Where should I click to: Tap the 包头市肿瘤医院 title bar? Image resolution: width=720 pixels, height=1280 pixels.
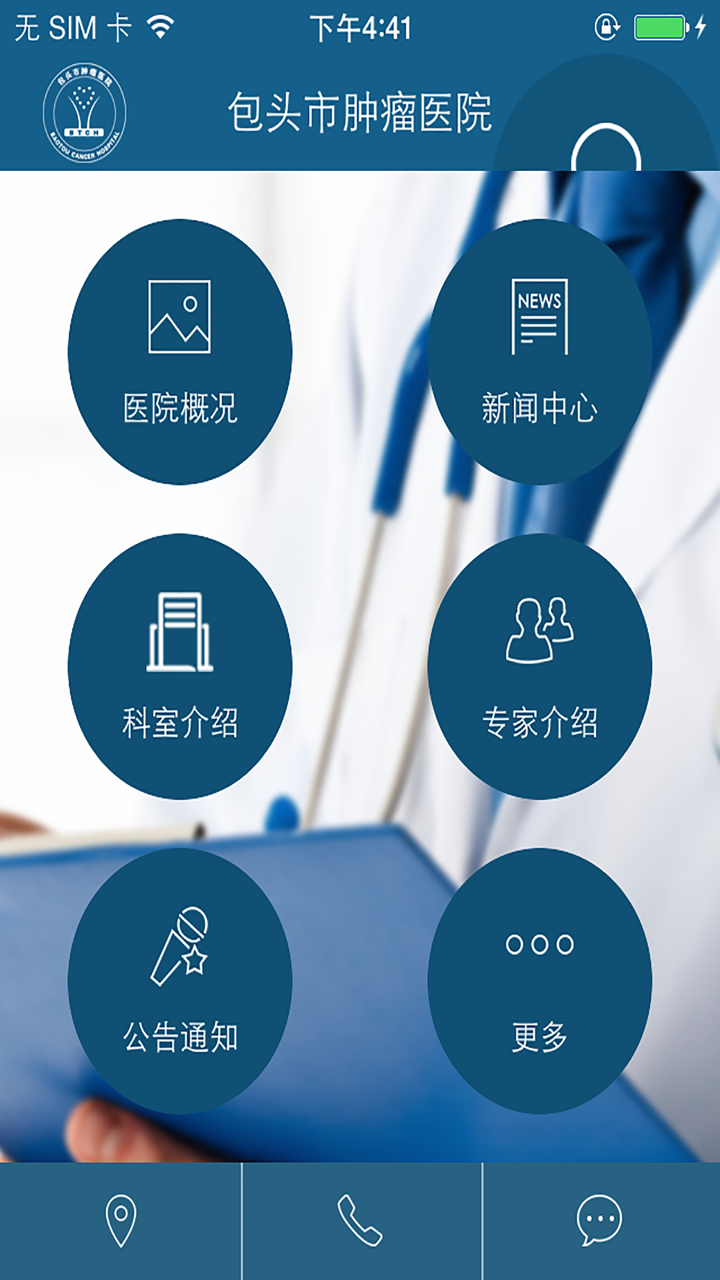[360, 110]
